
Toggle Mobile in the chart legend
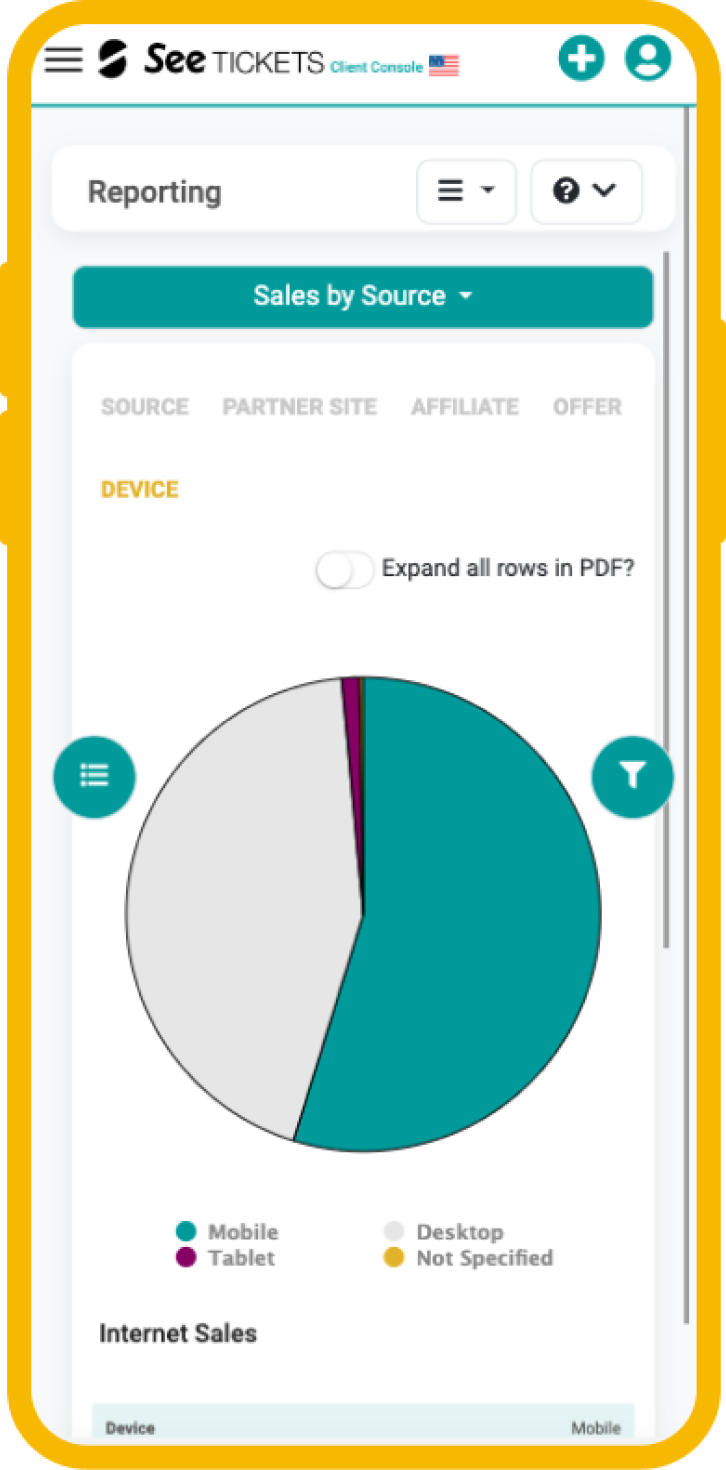228,1232
